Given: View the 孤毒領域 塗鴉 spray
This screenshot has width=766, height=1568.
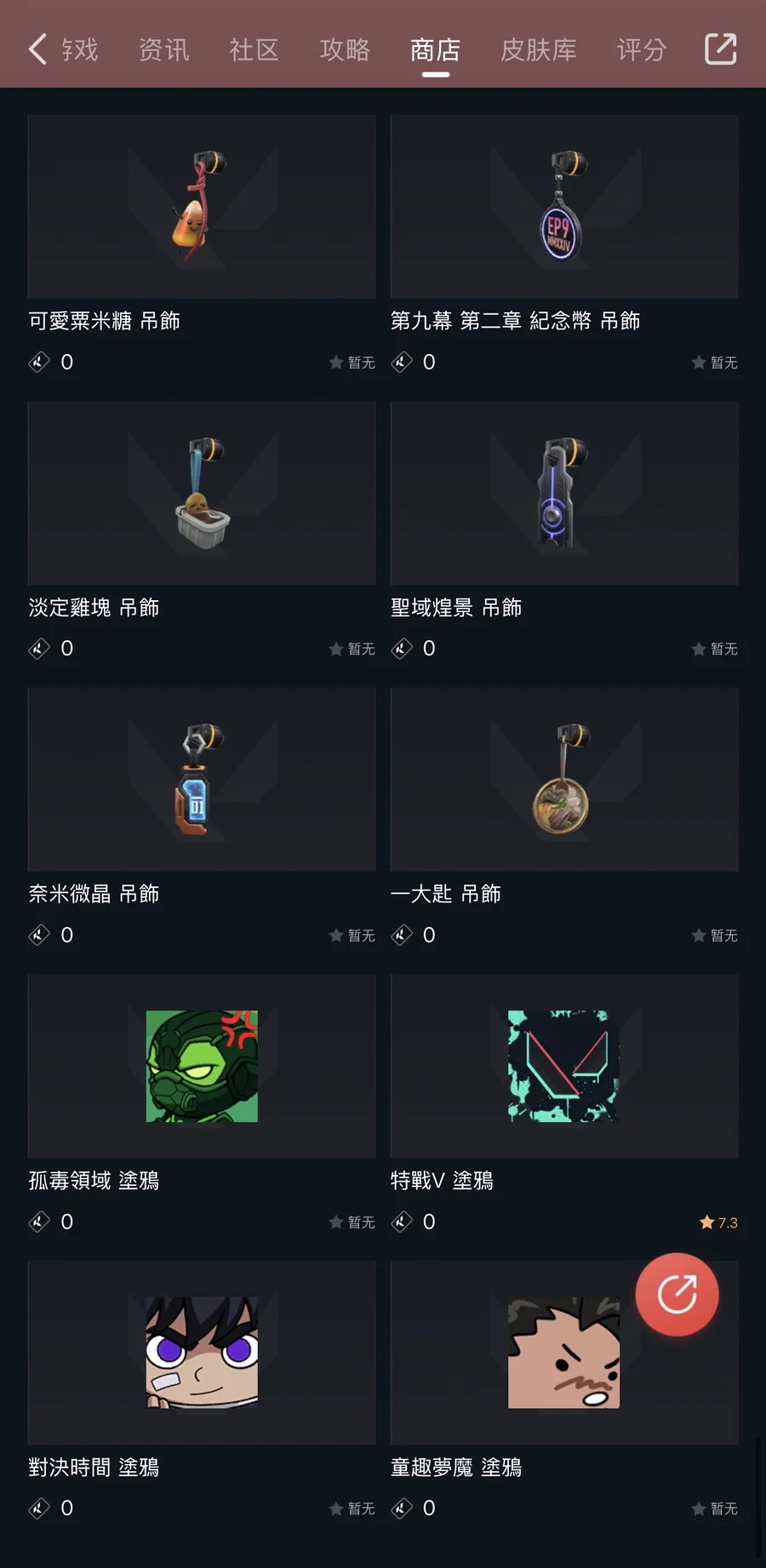Looking at the screenshot, I should [202, 1067].
